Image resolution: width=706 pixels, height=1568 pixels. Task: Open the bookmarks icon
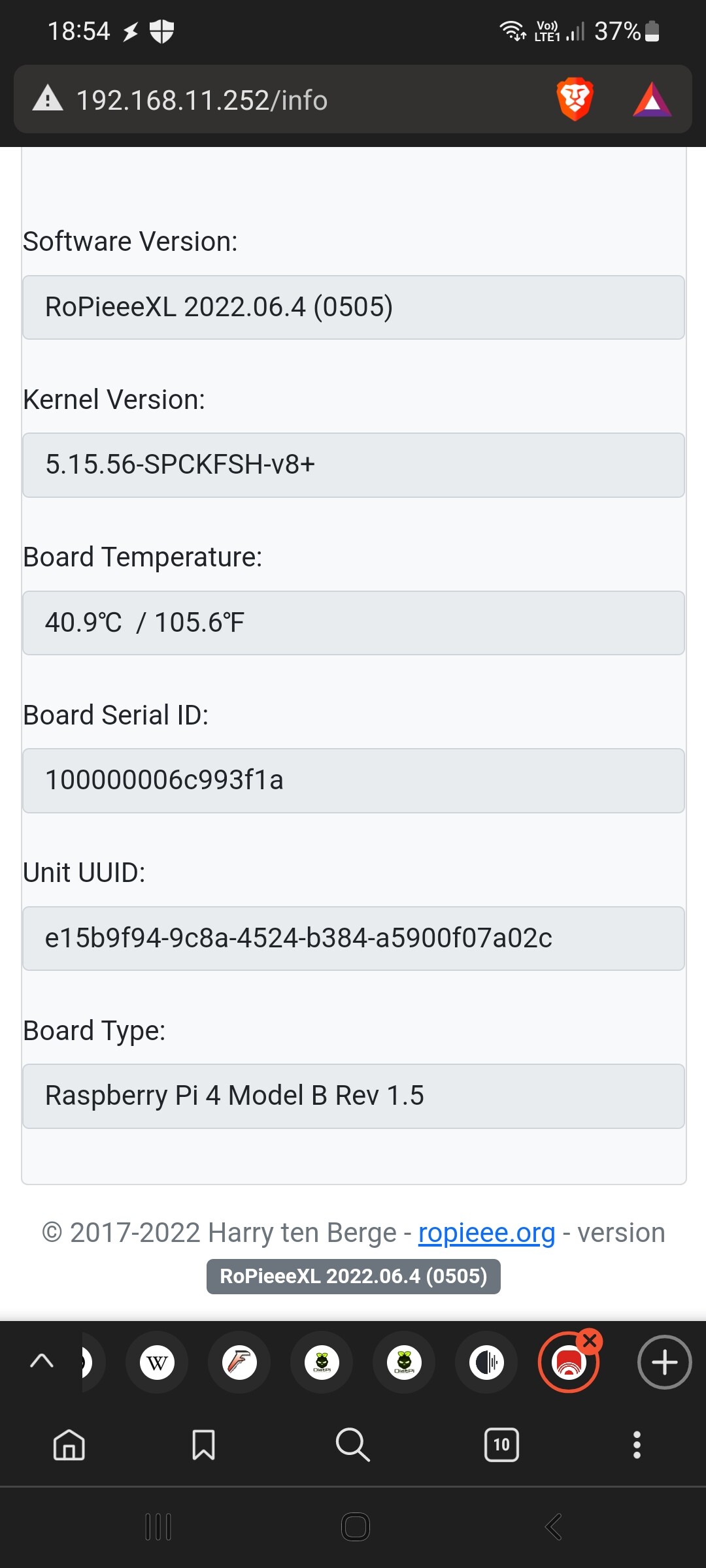[x=203, y=1445]
